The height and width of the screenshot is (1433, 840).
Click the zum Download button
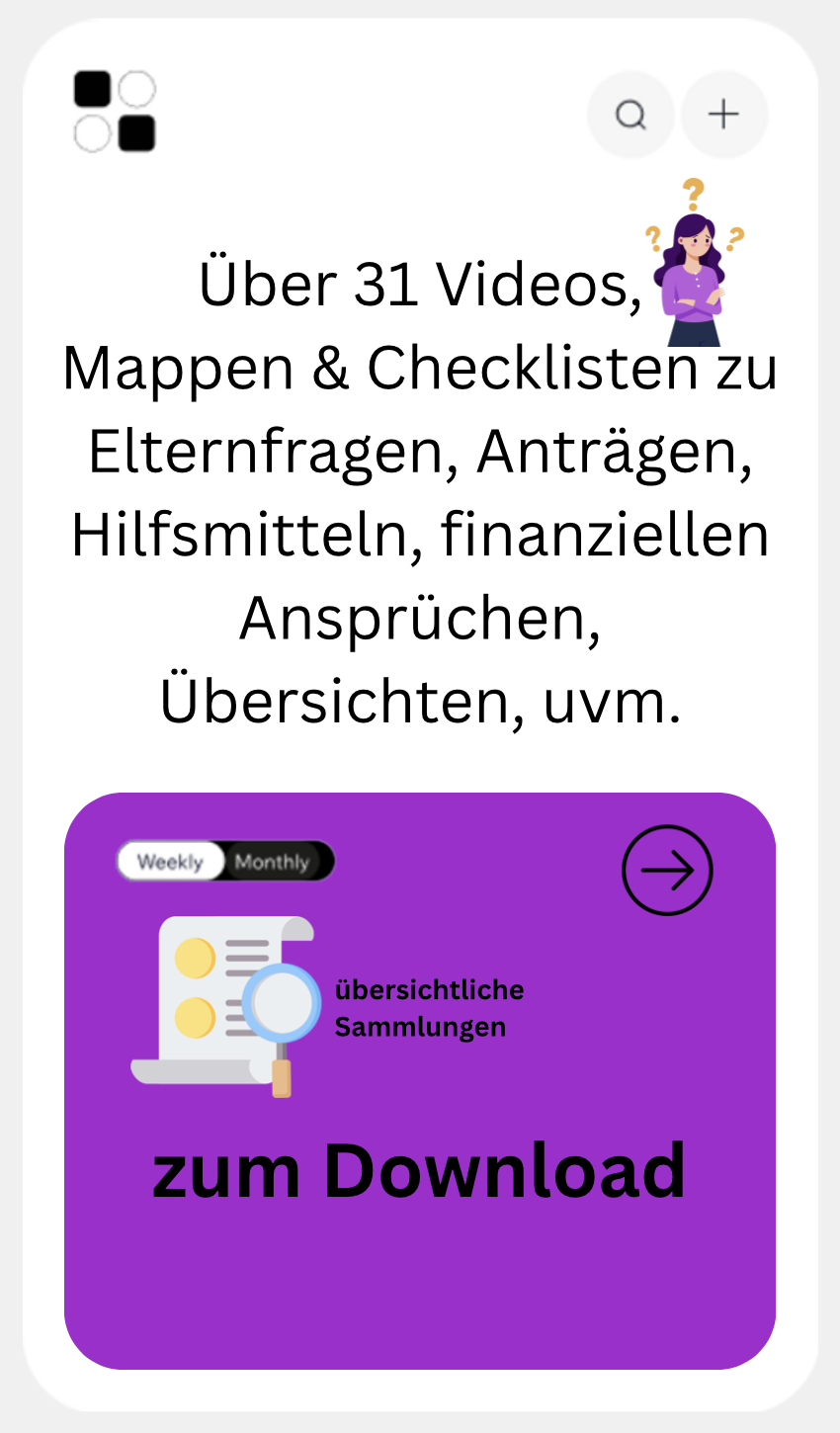419,1170
